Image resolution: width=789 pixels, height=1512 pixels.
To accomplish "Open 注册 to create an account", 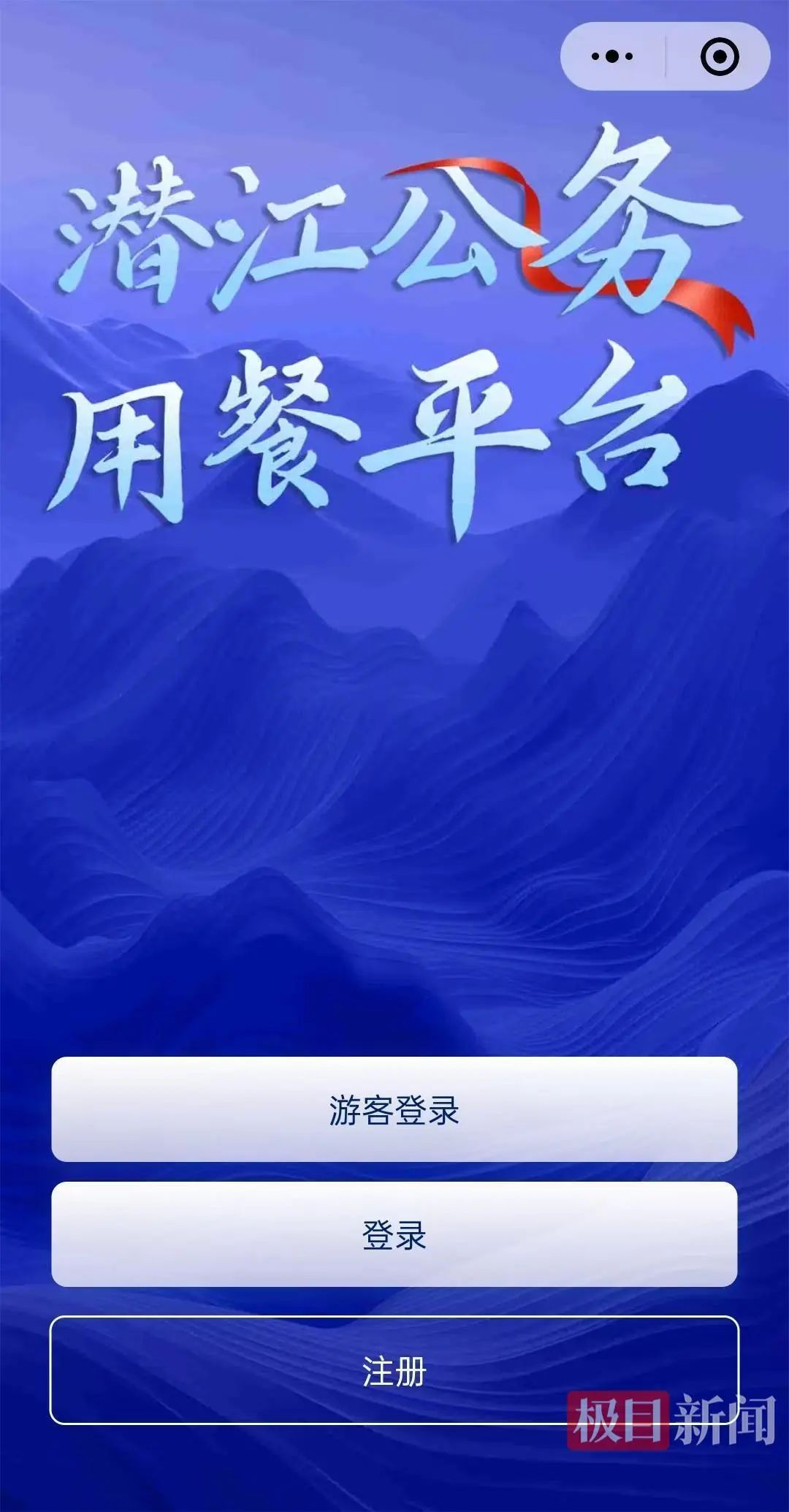I will pos(394,1370).
